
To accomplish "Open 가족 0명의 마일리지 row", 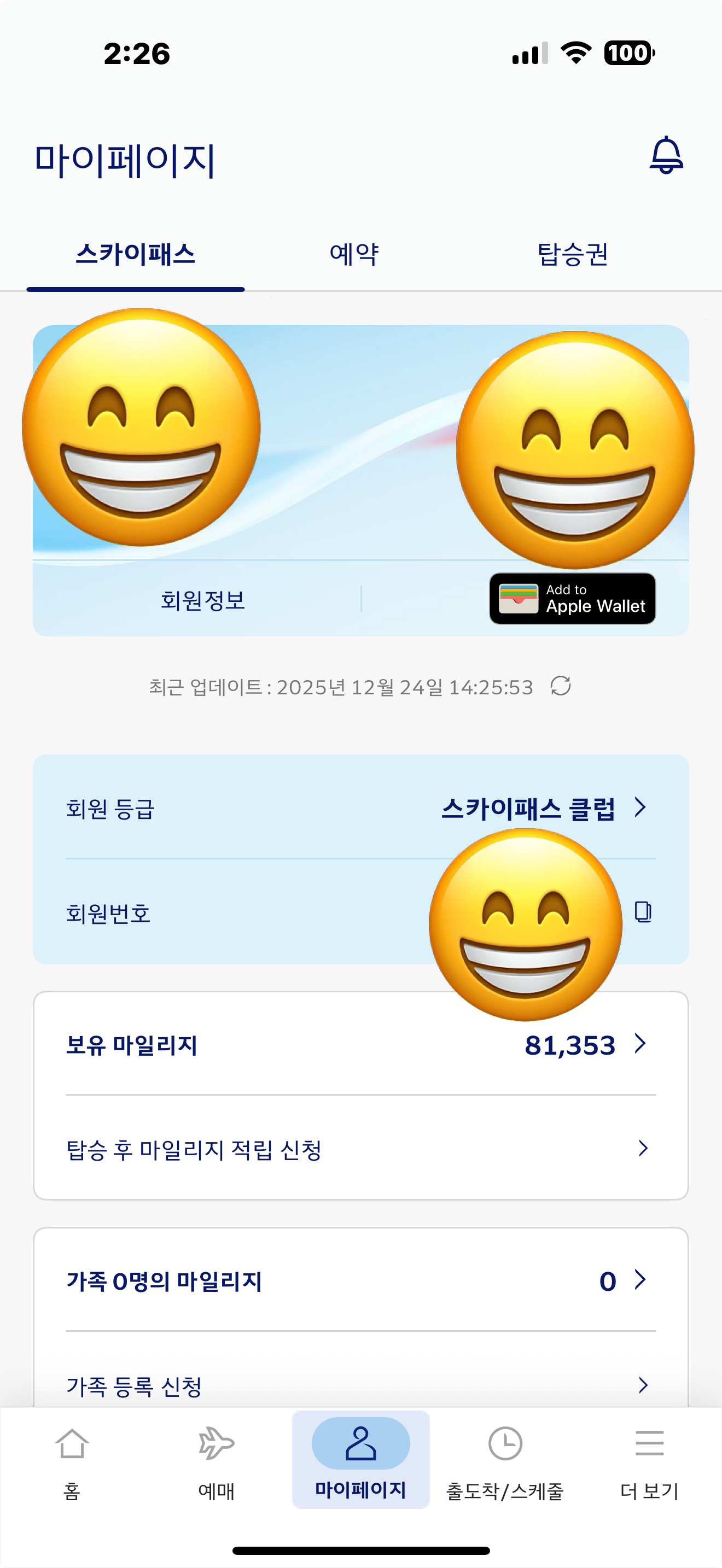I will point(360,1280).
